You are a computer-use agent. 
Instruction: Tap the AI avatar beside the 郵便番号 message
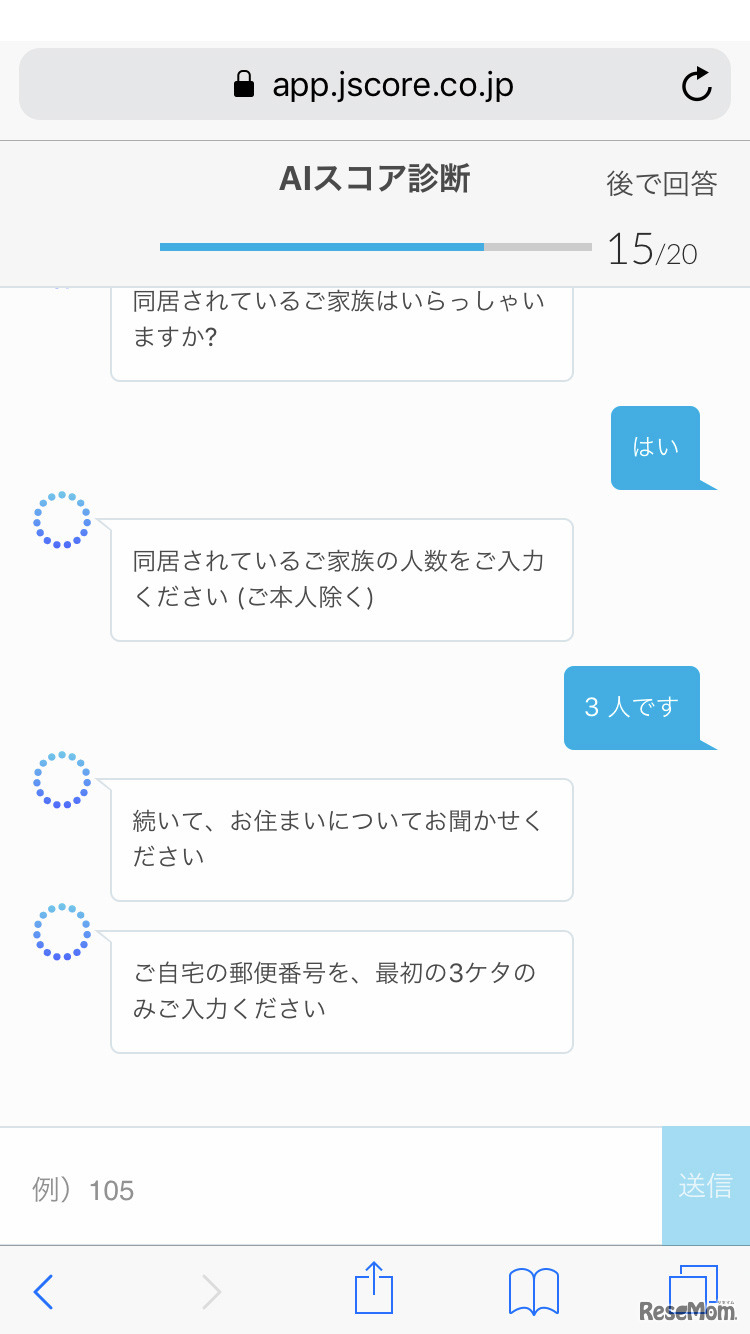point(62,932)
